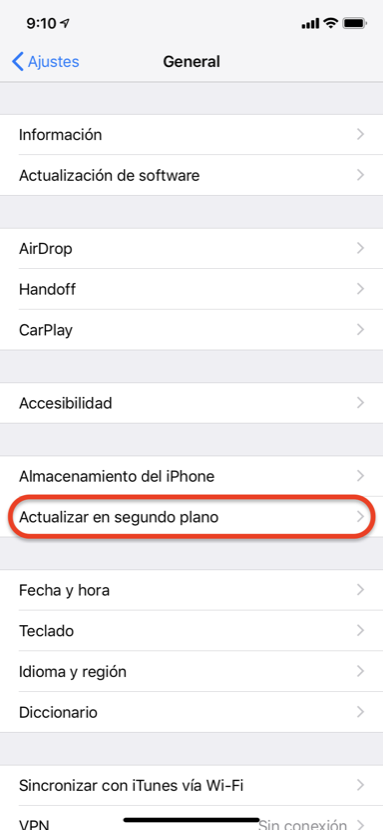This screenshot has width=383, height=830.
Task: Open Teclado settings
Action: (x=192, y=630)
